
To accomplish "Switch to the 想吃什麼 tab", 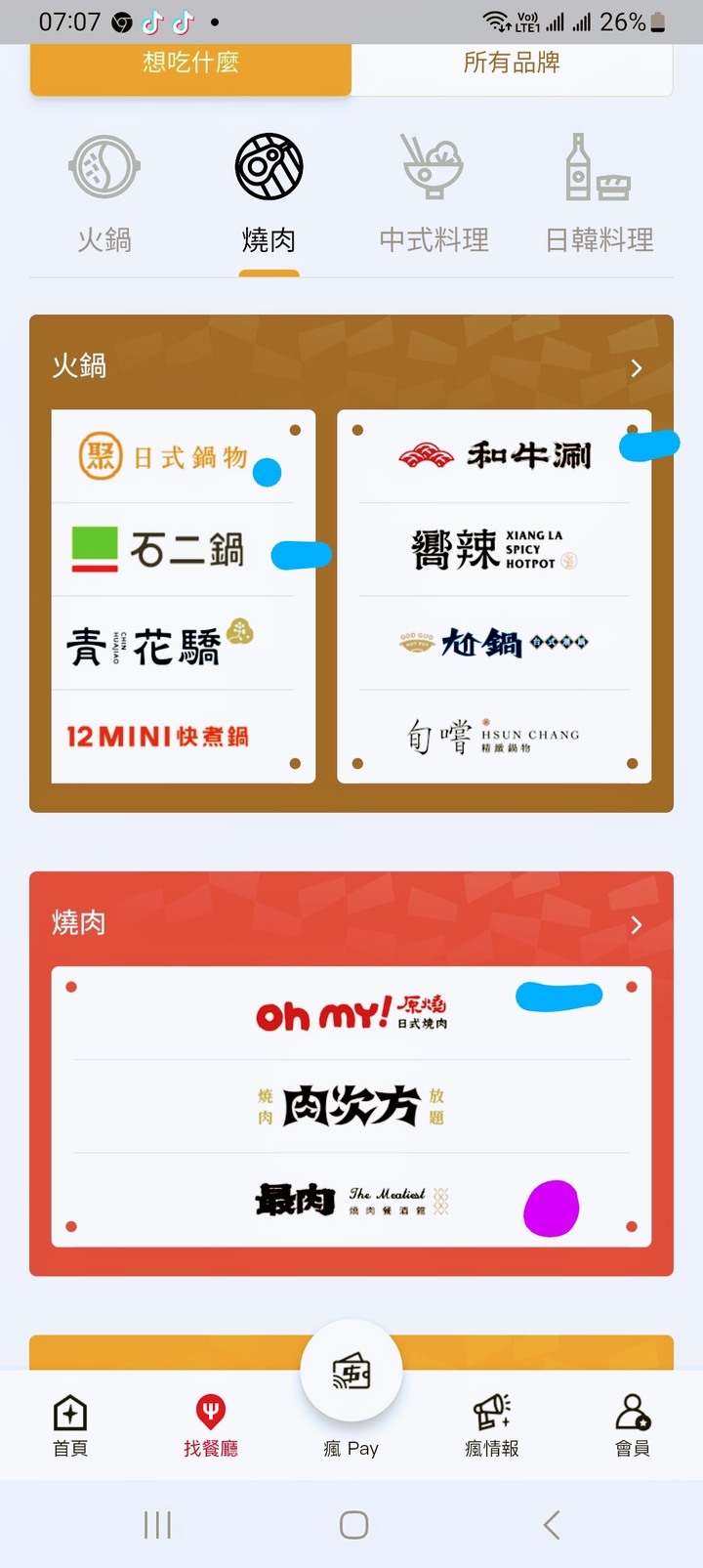I will [190, 64].
